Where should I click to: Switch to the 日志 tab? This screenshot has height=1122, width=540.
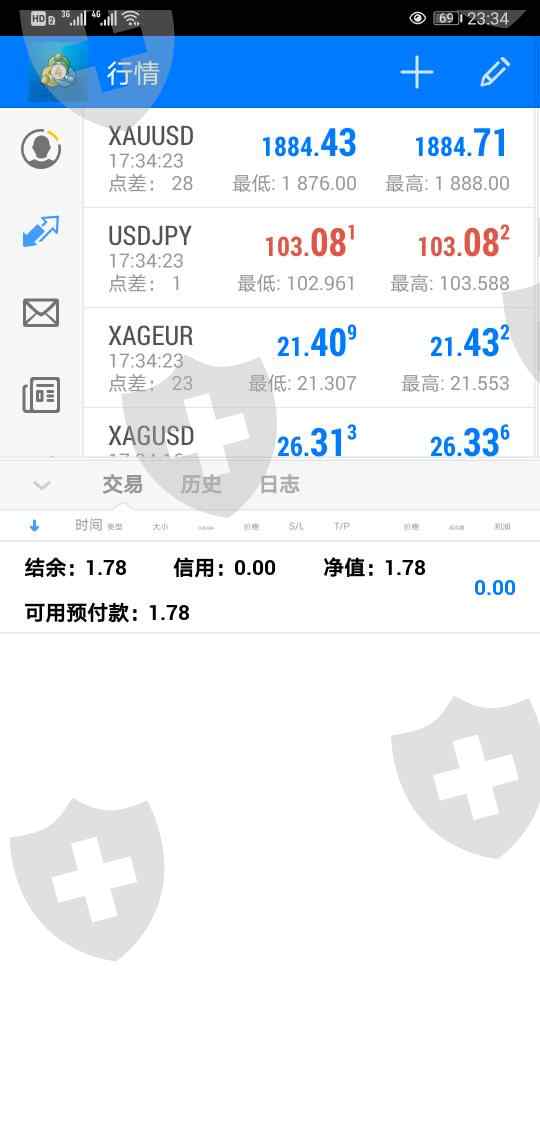coord(279,484)
